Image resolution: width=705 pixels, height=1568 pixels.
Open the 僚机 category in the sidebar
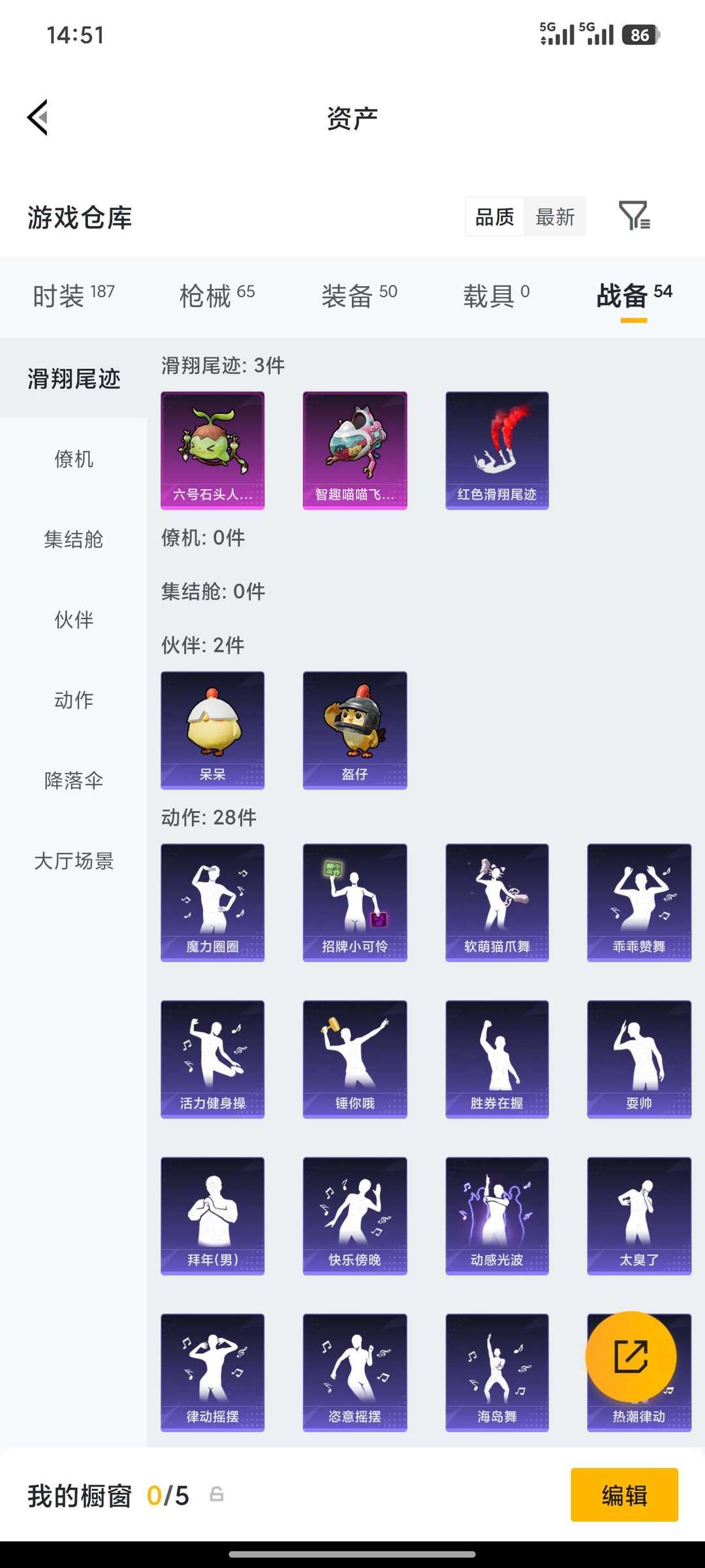coord(73,459)
